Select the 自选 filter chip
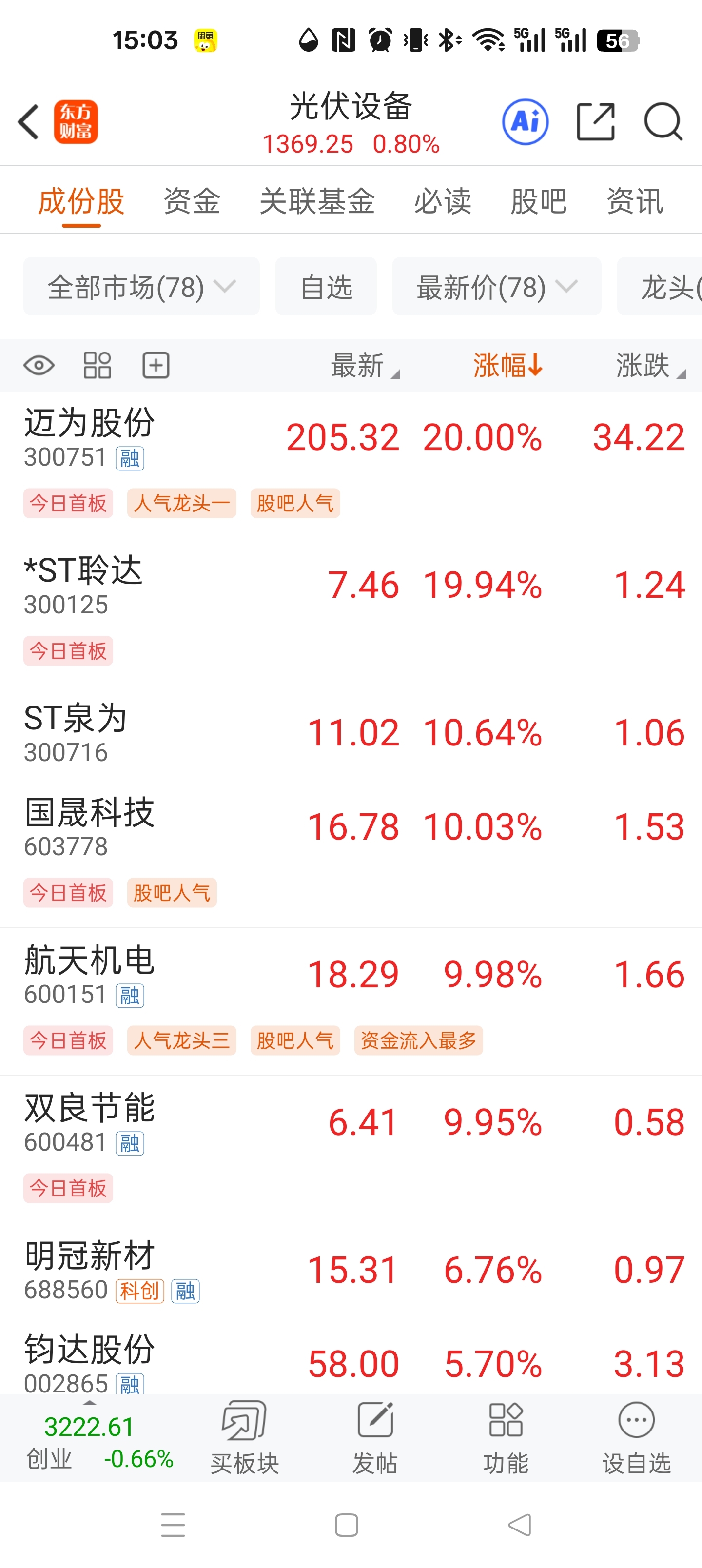Image resolution: width=702 pixels, height=1568 pixels. [x=326, y=287]
